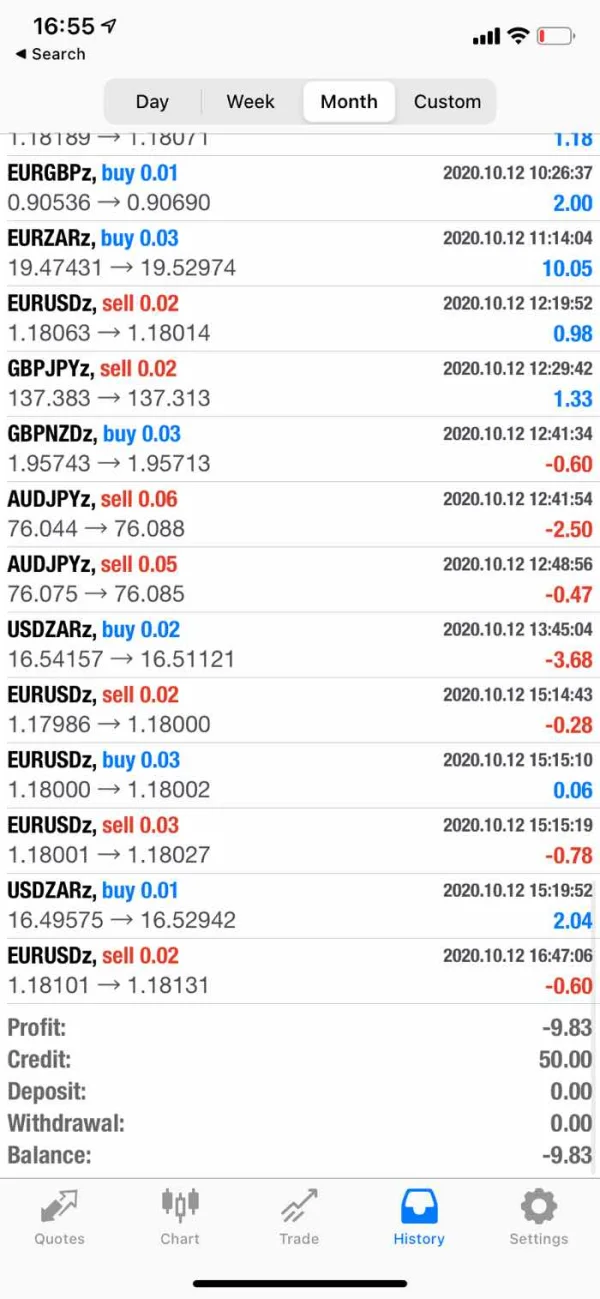600x1299 pixels.
Task: Open the EURGBPz buy 0.01 trade
Action: tap(300, 188)
